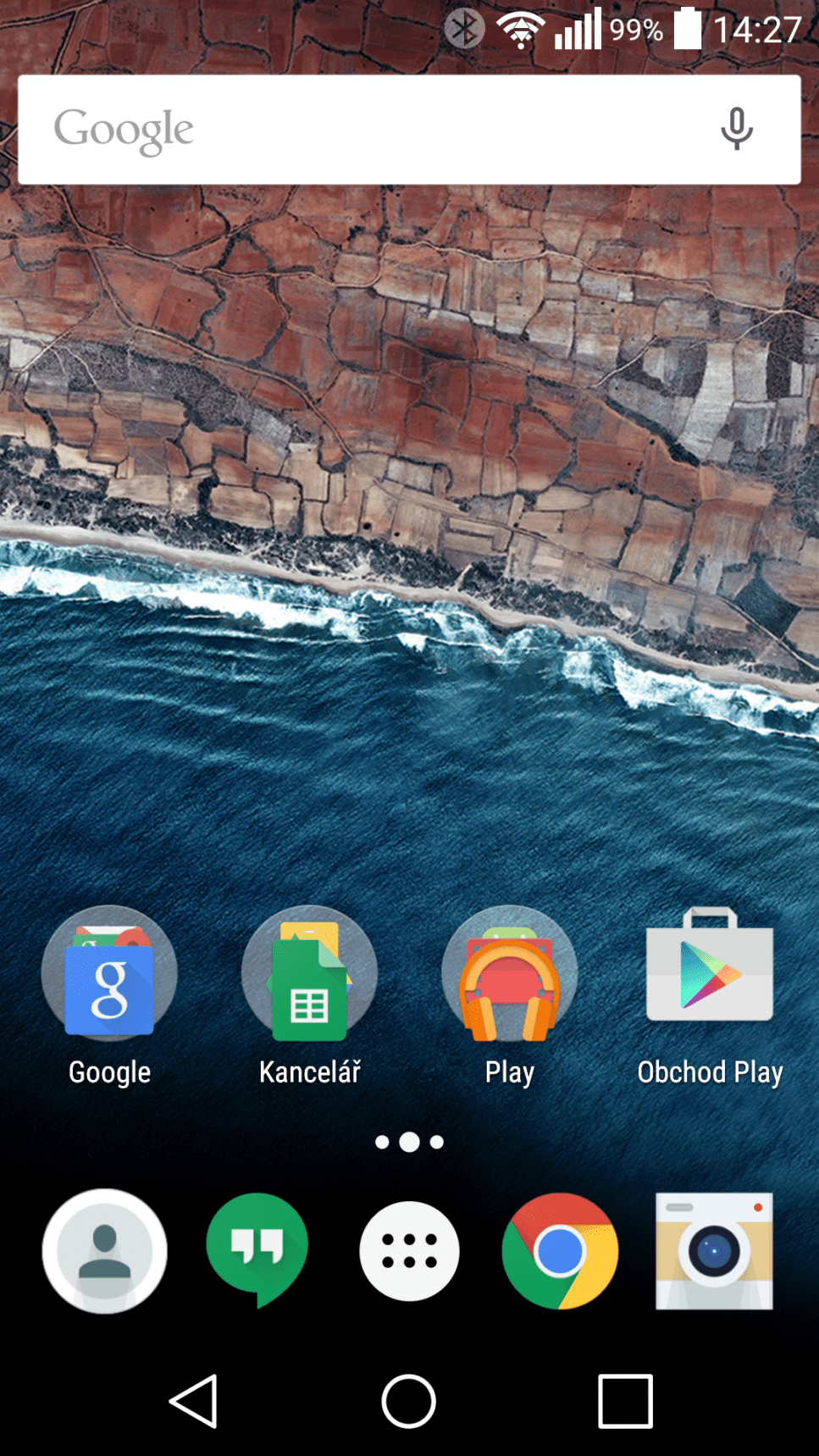Tap the middle page indicator dot
This screenshot has width=819, height=1456.
click(409, 1141)
